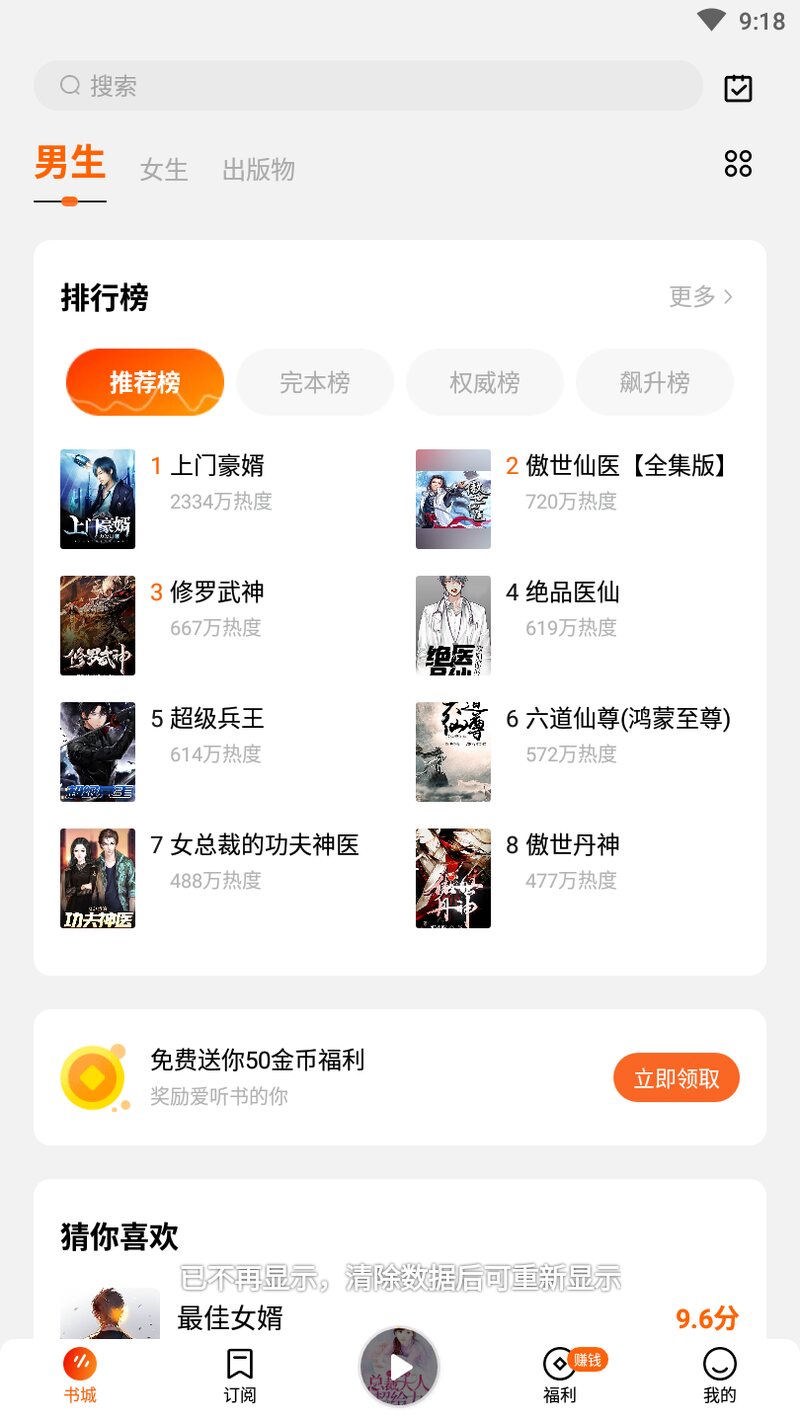Switch to the 女生 tab
The image size is (800, 1422).
(x=164, y=170)
